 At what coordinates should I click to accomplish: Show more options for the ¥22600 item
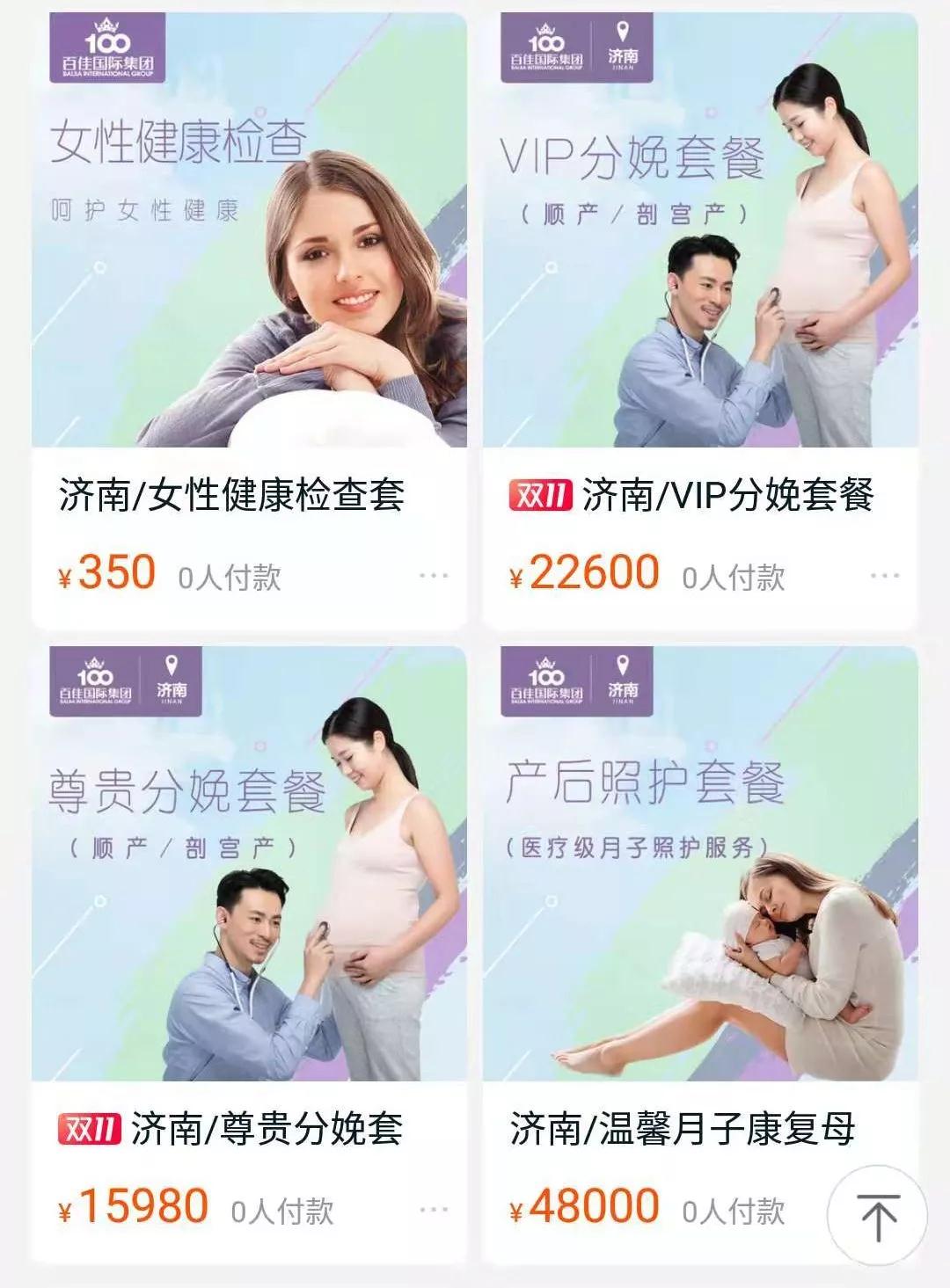pos(884,577)
